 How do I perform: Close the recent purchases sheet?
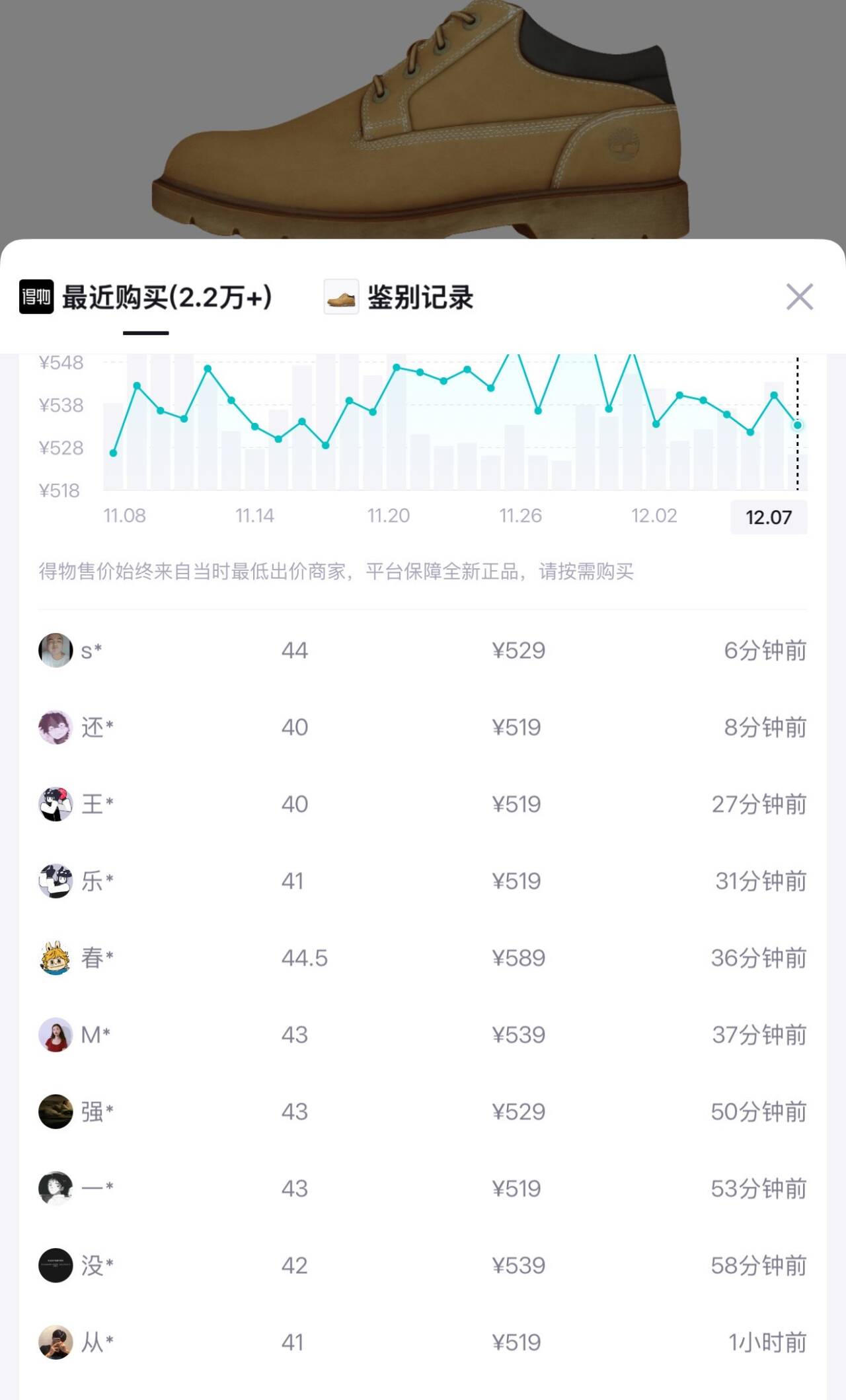tap(799, 297)
